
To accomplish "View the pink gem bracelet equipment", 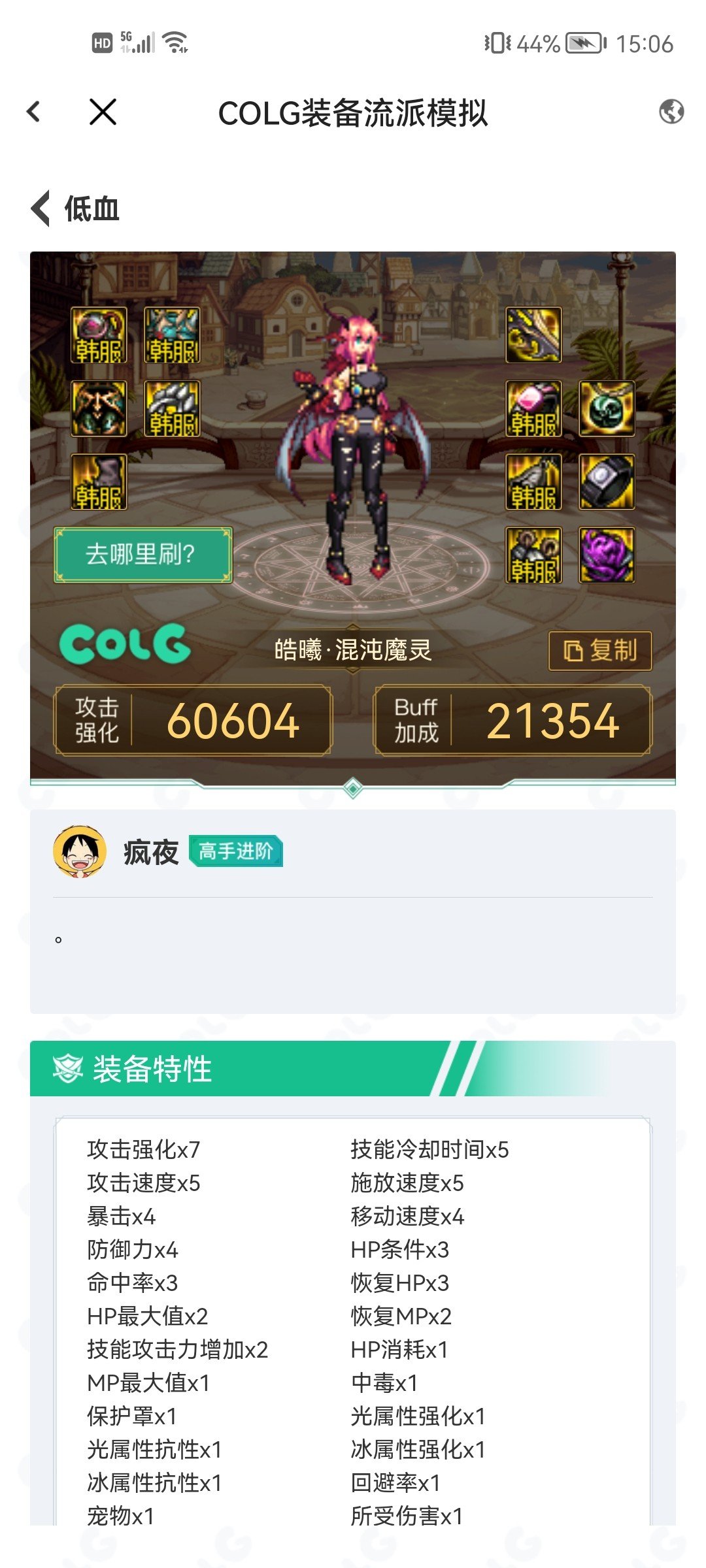I will 533,409.
